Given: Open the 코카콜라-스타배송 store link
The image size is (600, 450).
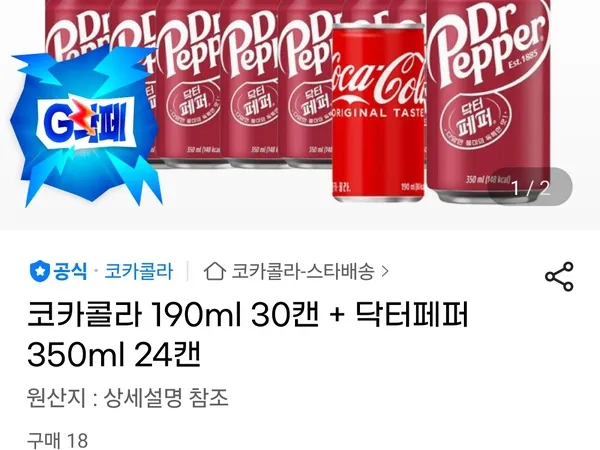Looking at the screenshot, I should coord(298,271).
